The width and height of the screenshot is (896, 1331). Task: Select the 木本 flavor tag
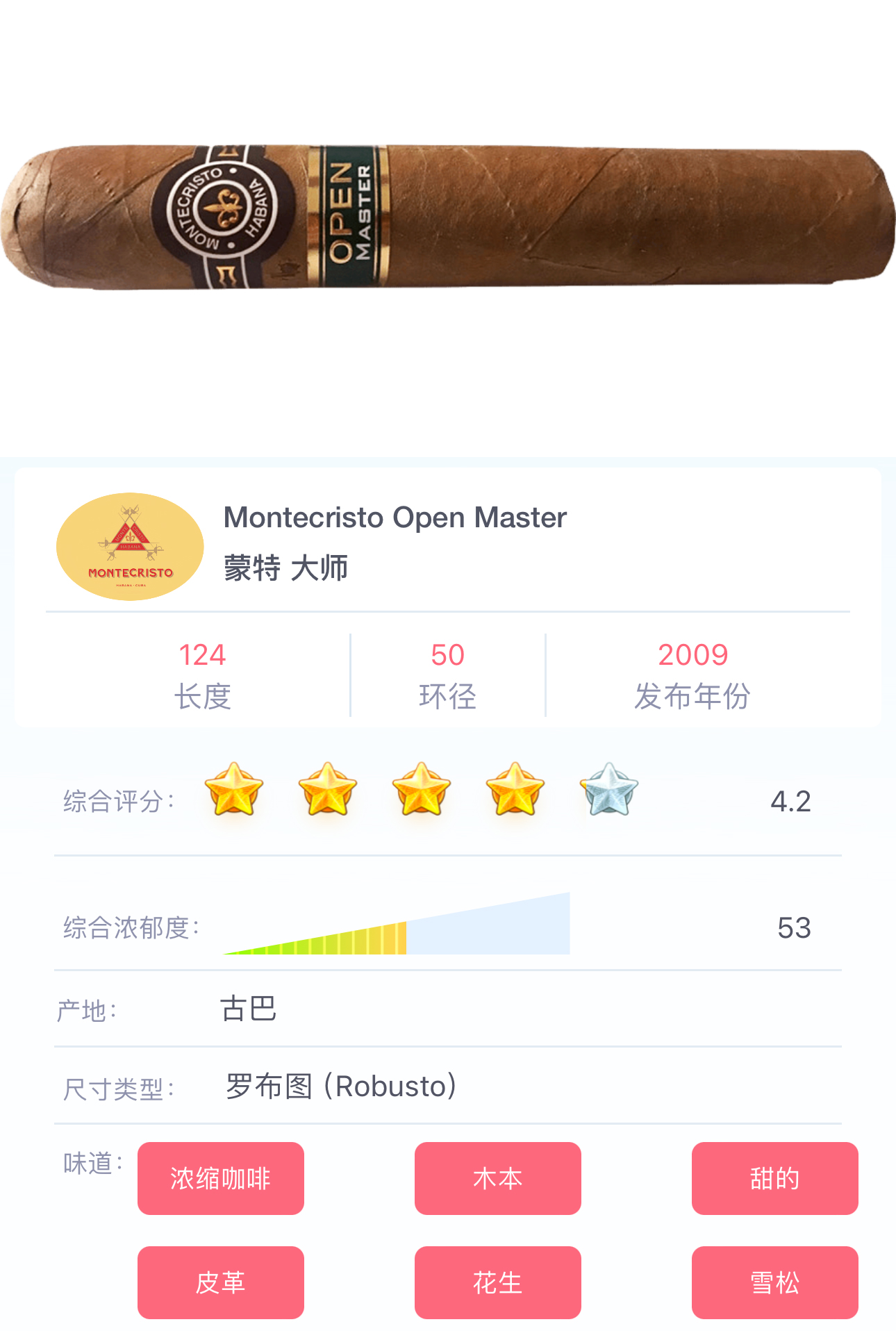pyautogui.click(x=497, y=1178)
